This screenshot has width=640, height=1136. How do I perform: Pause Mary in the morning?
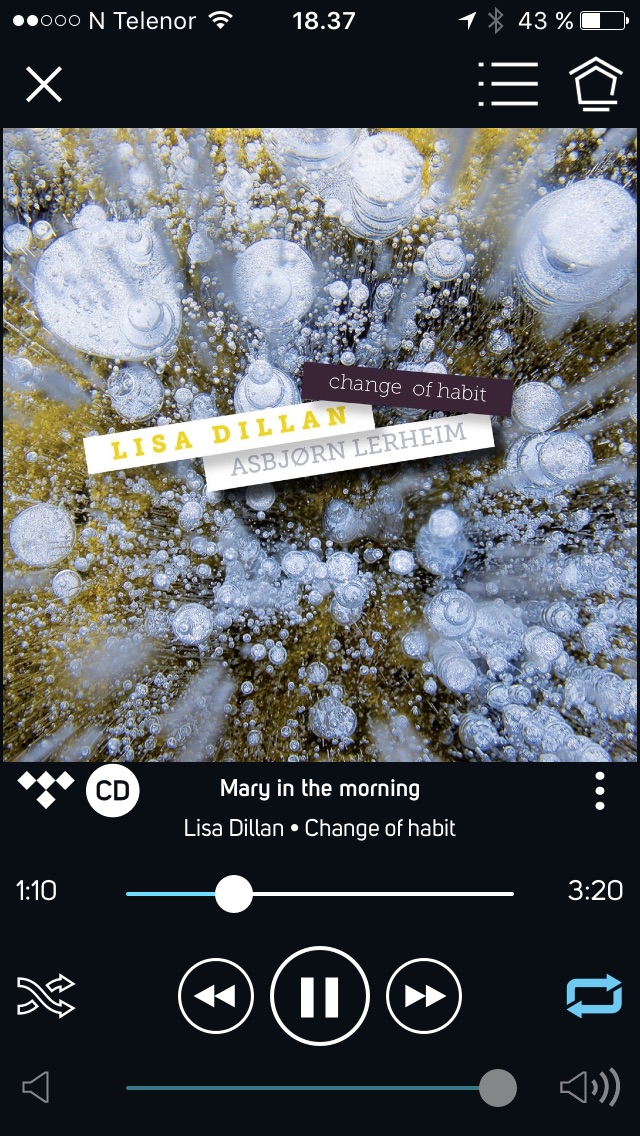(320, 996)
